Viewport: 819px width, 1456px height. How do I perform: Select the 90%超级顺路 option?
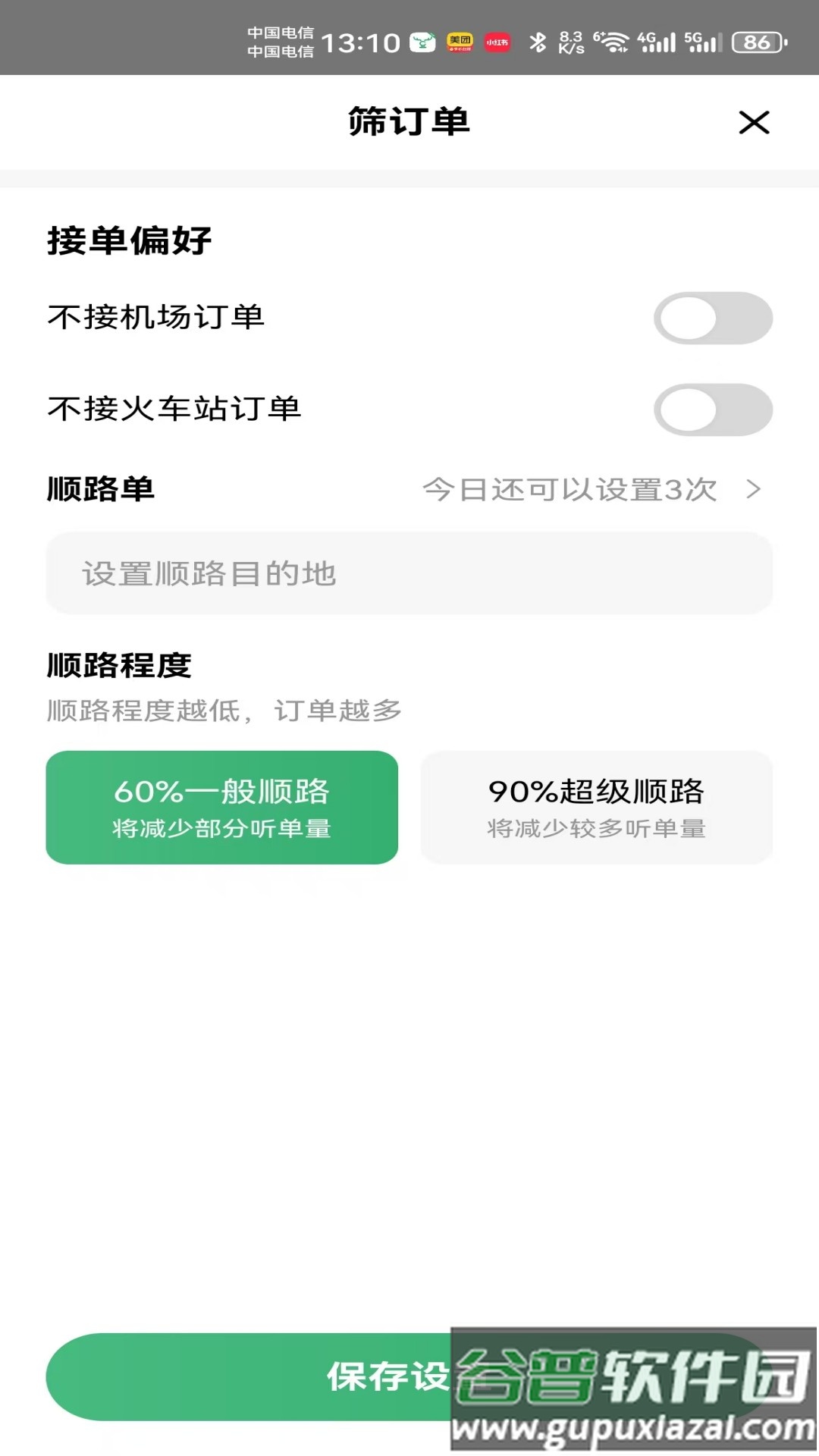click(x=598, y=808)
